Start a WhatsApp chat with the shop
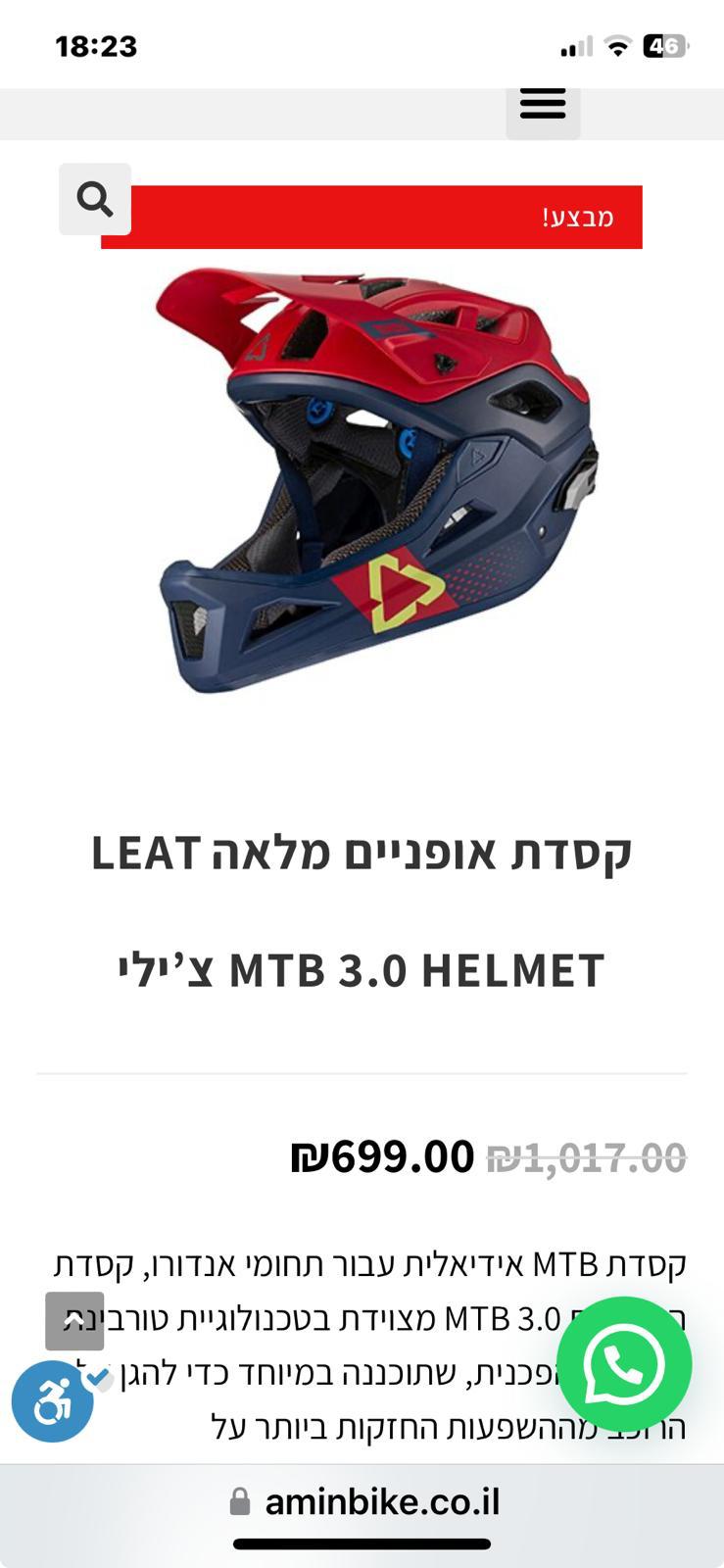Screen dimensions: 724x1568 tap(624, 1363)
